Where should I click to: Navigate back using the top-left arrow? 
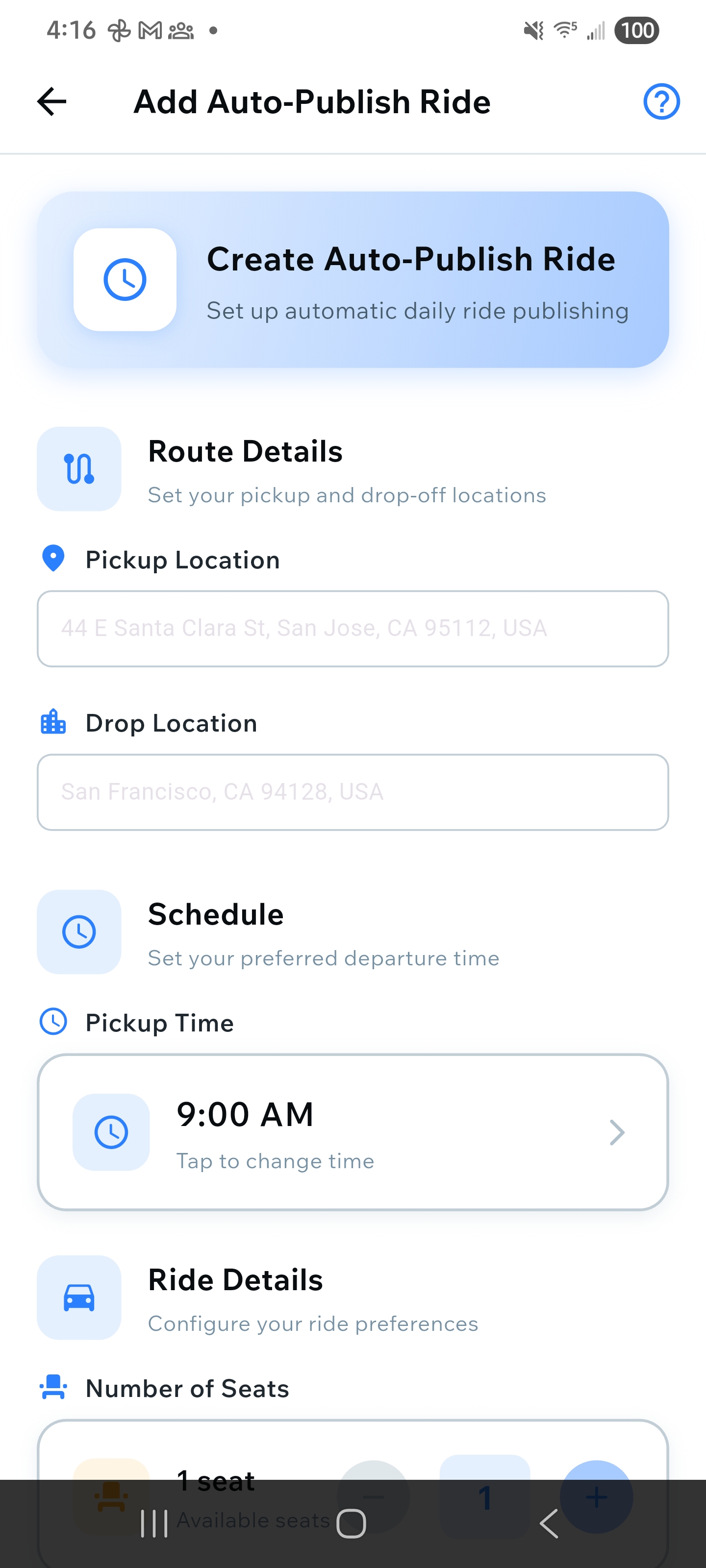pyautogui.click(x=51, y=101)
